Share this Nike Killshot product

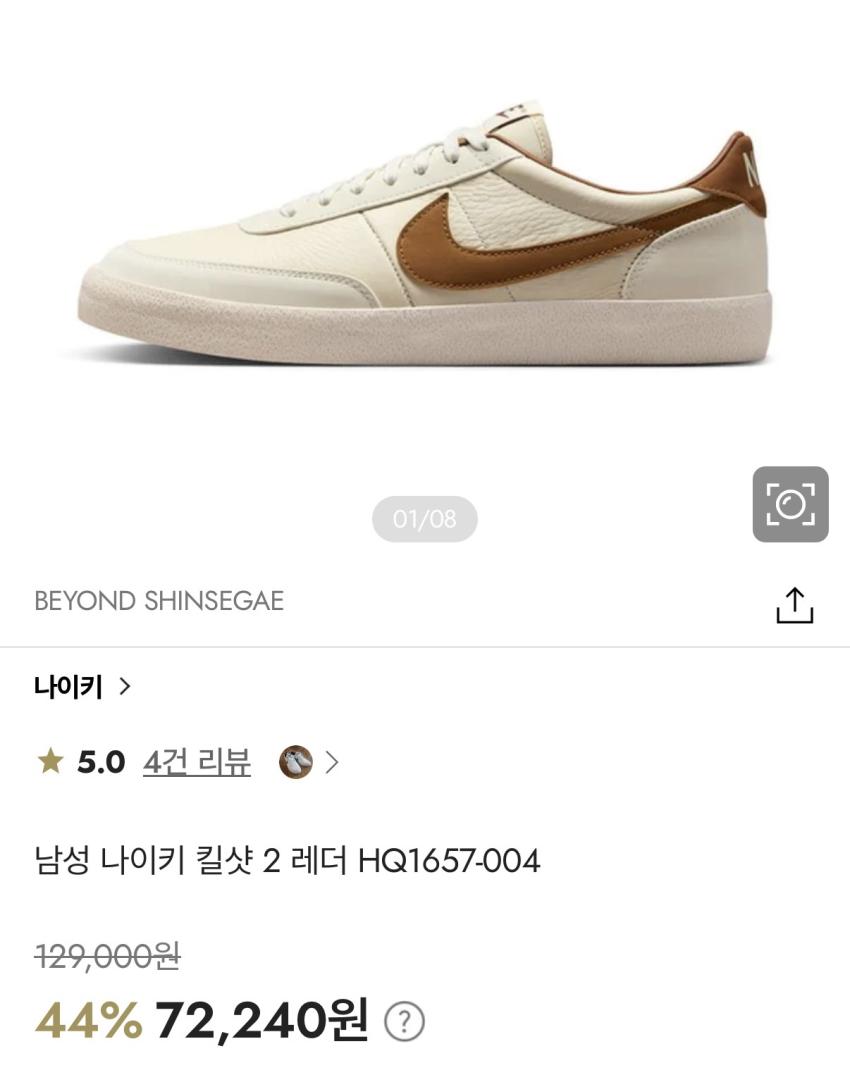(x=795, y=604)
